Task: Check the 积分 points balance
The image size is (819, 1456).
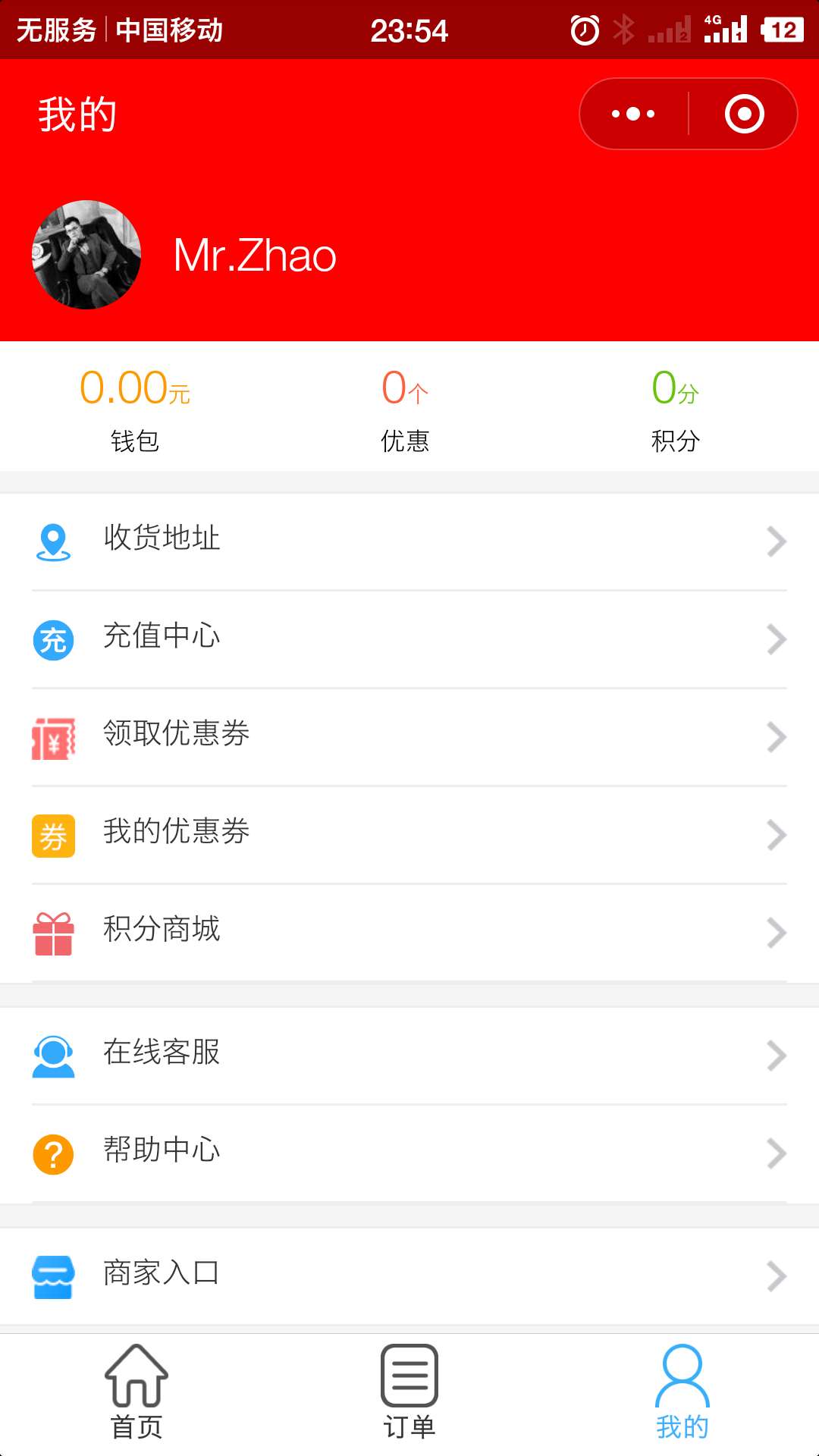Action: pyautogui.click(x=675, y=409)
